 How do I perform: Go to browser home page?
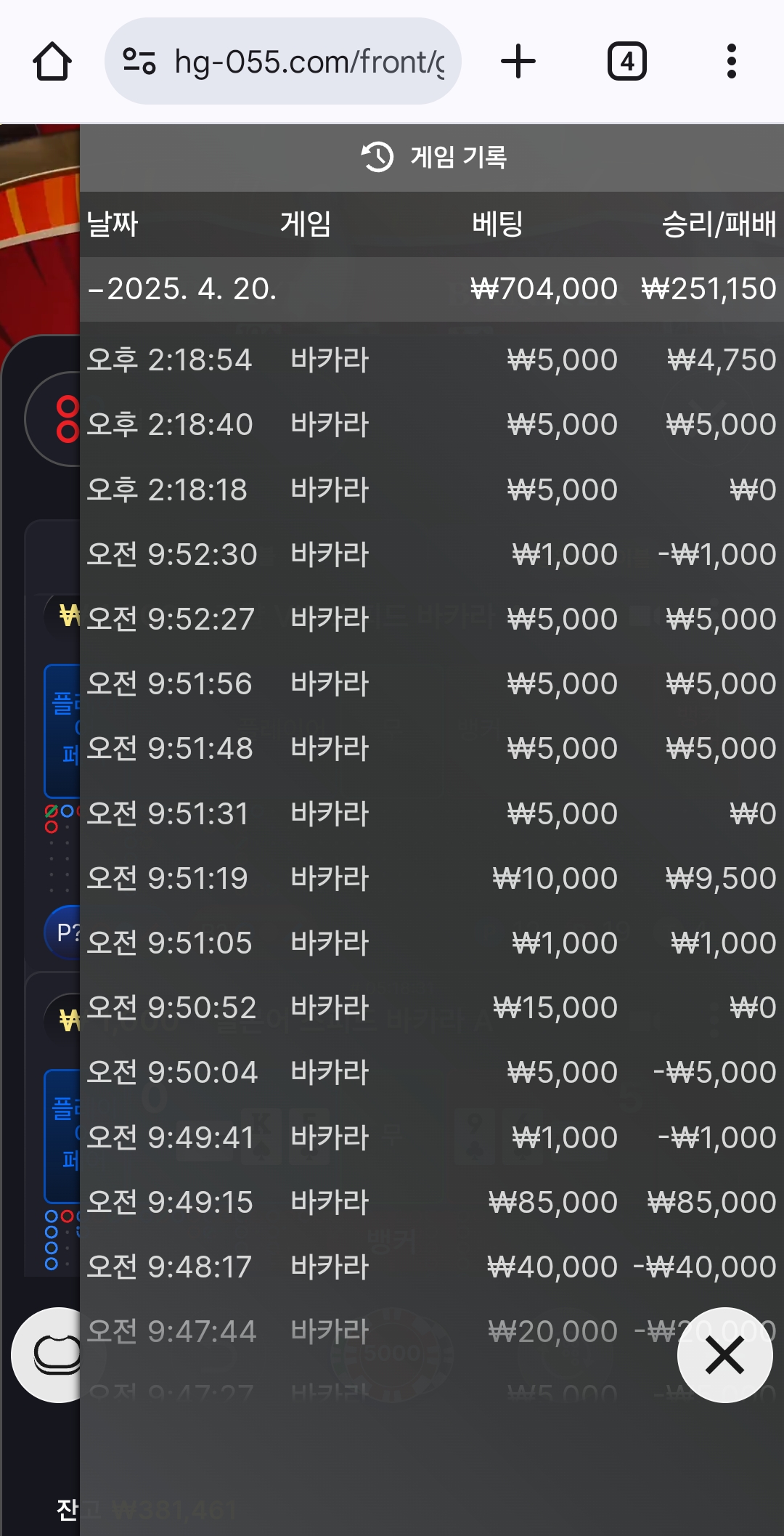coord(52,62)
